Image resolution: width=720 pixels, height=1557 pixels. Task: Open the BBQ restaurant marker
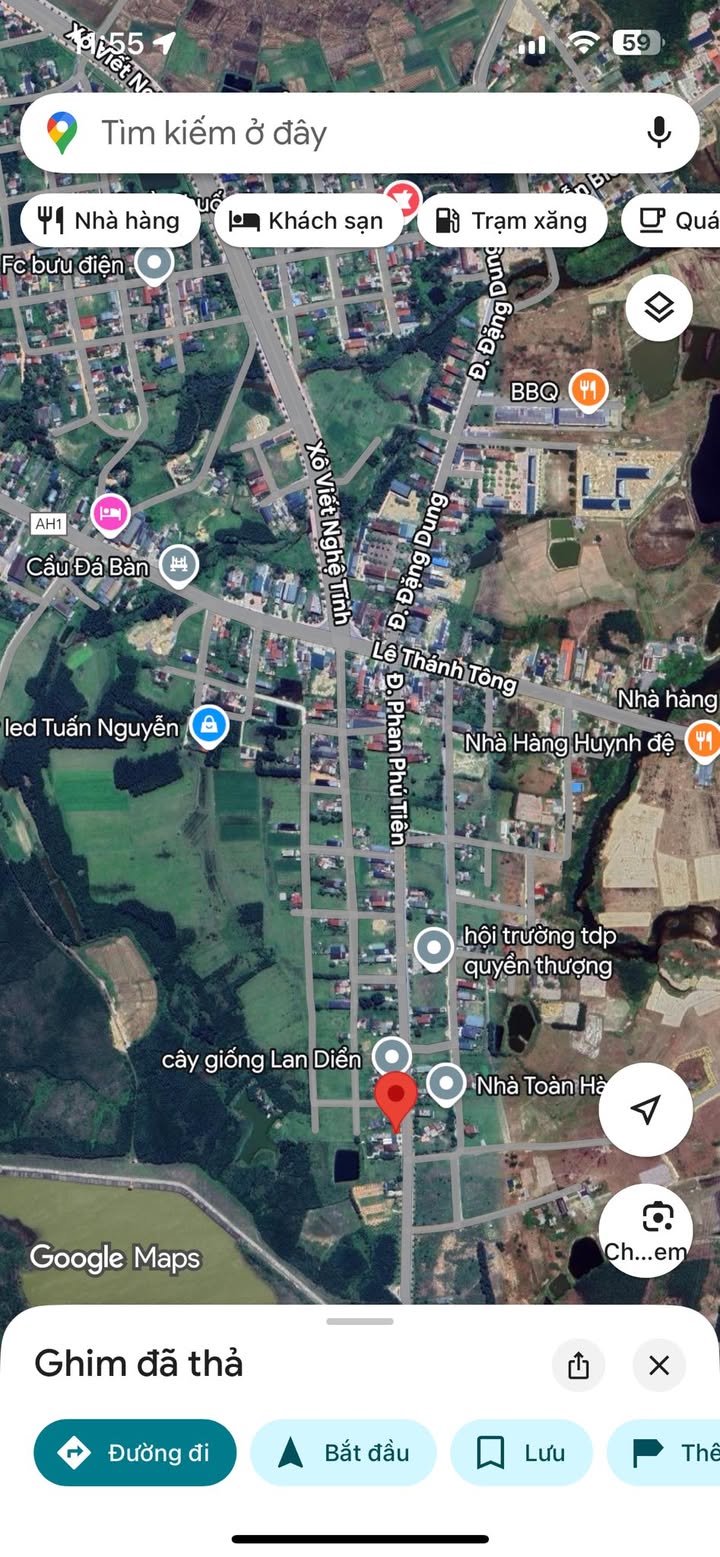coord(588,390)
